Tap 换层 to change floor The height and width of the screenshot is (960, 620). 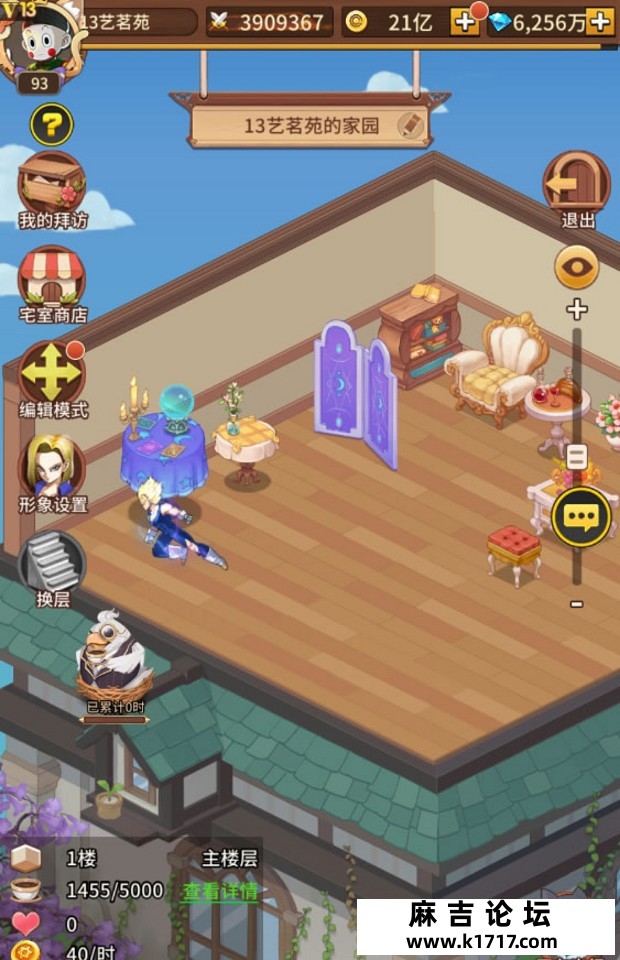tap(52, 565)
